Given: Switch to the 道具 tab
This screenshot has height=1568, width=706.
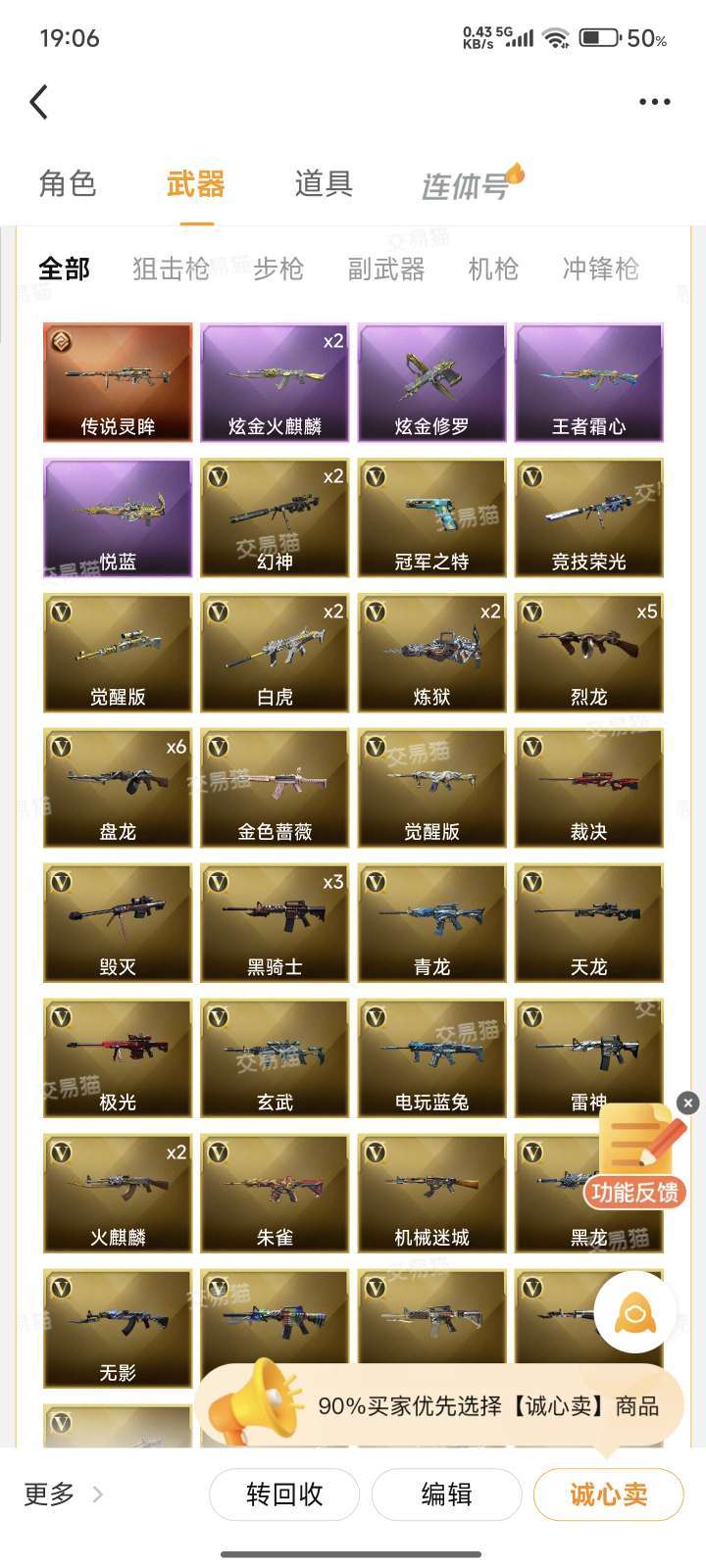Looking at the screenshot, I should click(326, 184).
